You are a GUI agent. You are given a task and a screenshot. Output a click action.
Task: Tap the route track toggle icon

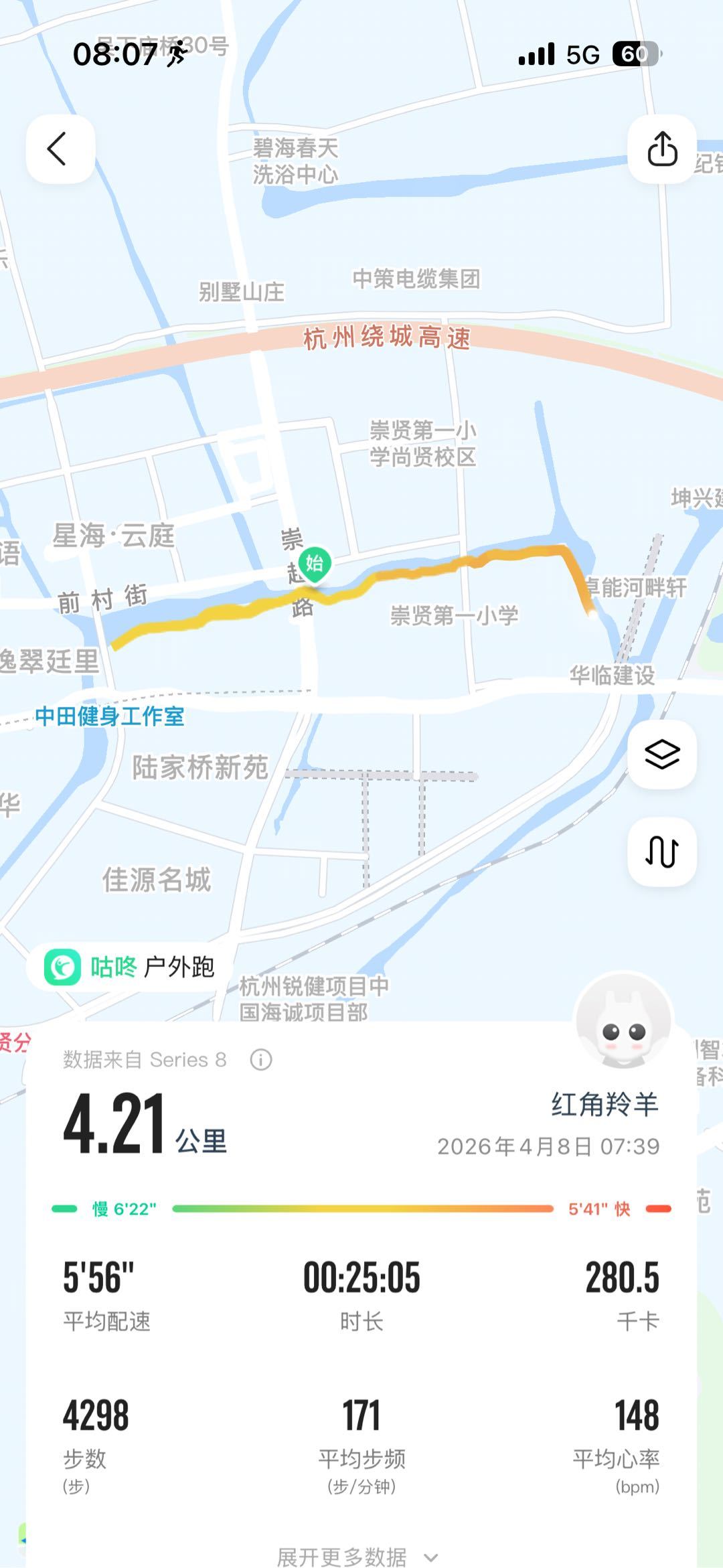pyautogui.click(x=661, y=852)
